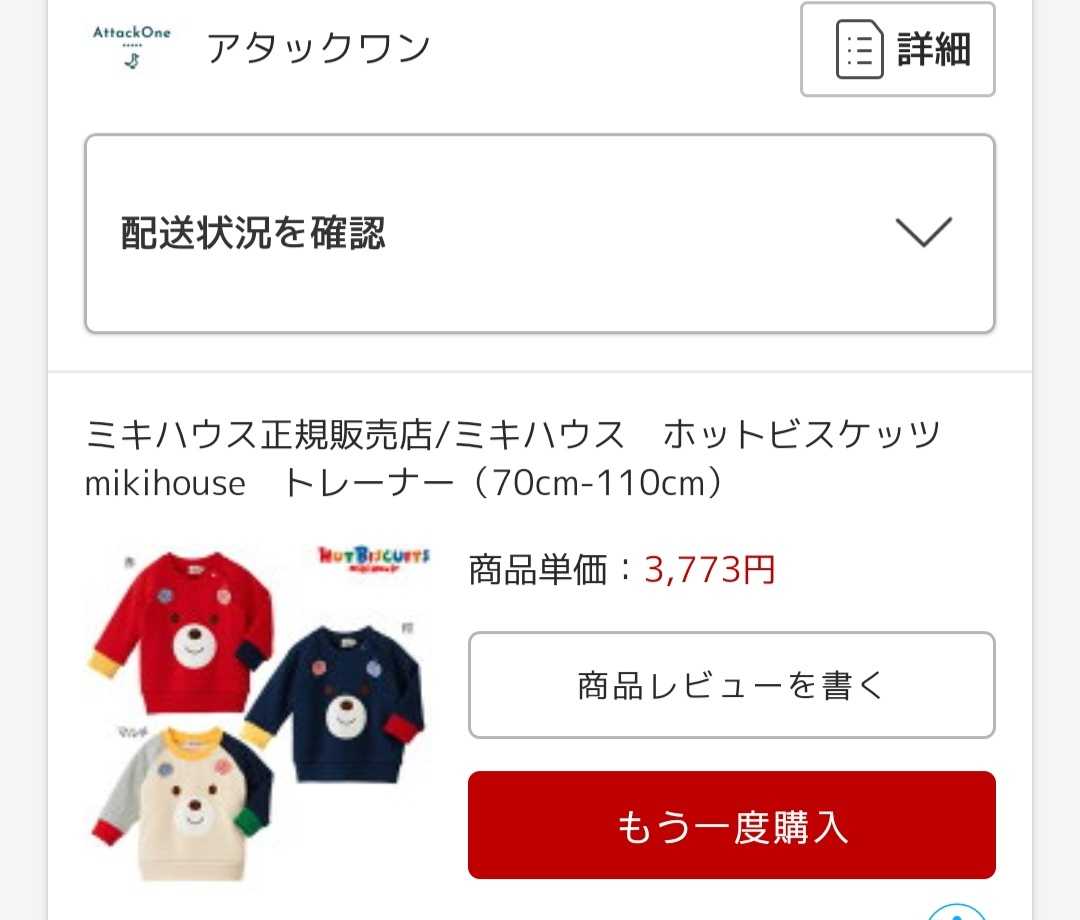The height and width of the screenshot is (920, 1080).
Task: Visit the アタックワン shop page
Action: tap(318, 48)
